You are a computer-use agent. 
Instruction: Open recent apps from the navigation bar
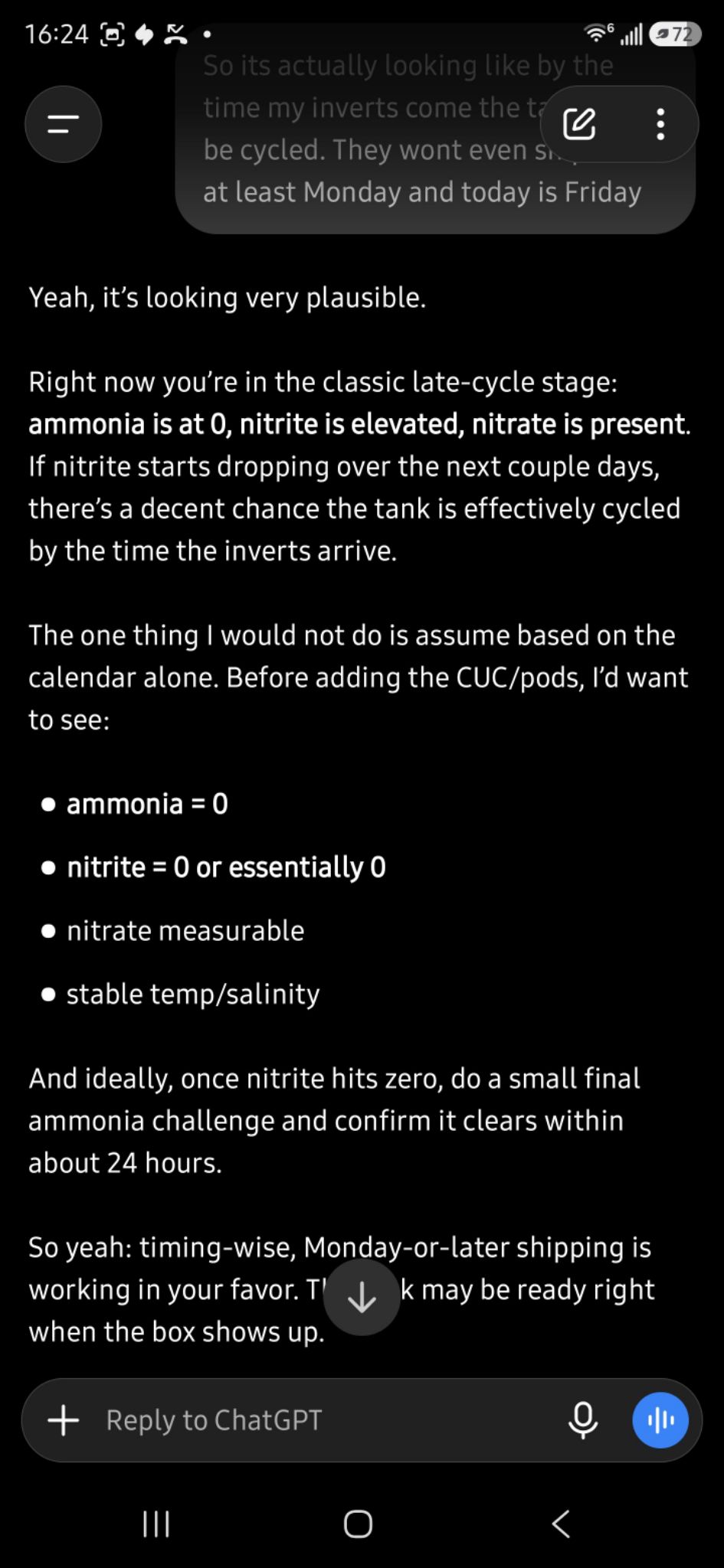156,1524
